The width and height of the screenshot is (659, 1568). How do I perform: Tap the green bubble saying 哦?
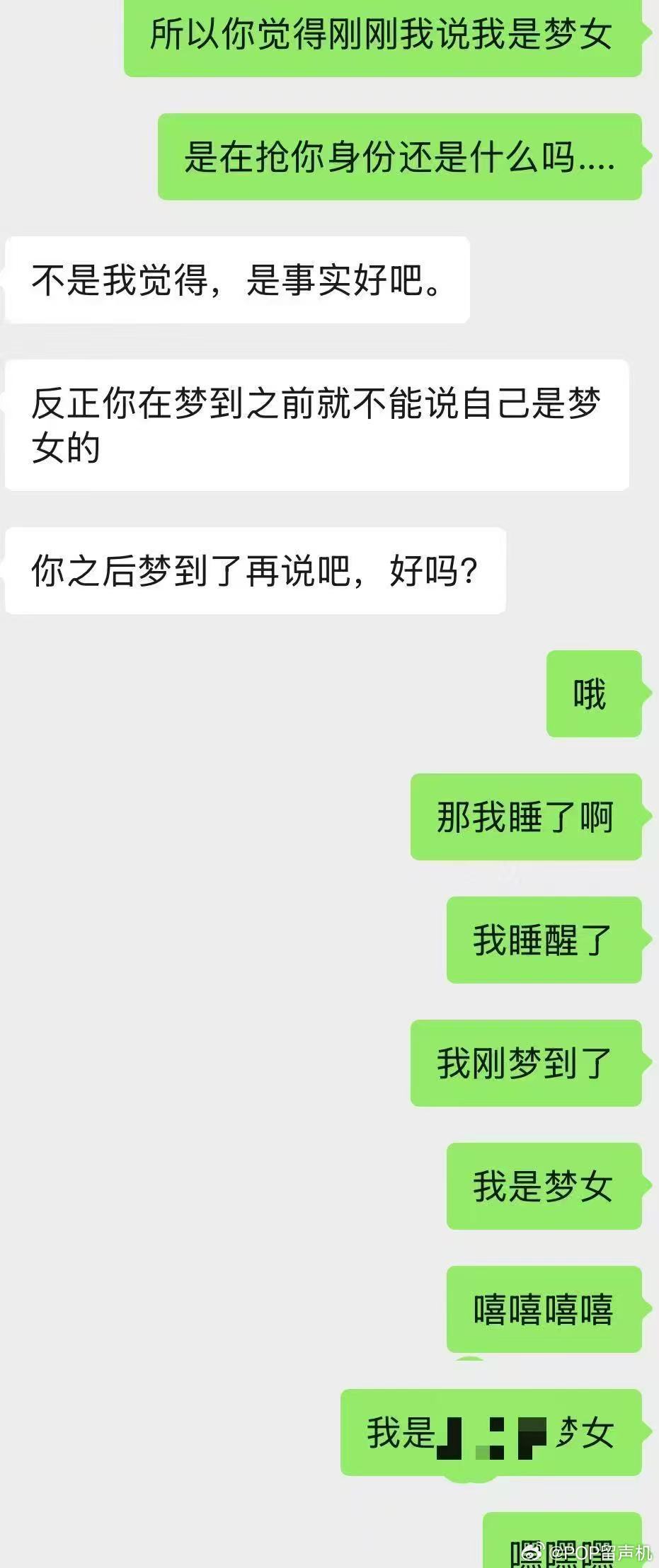tap(593, 696)
